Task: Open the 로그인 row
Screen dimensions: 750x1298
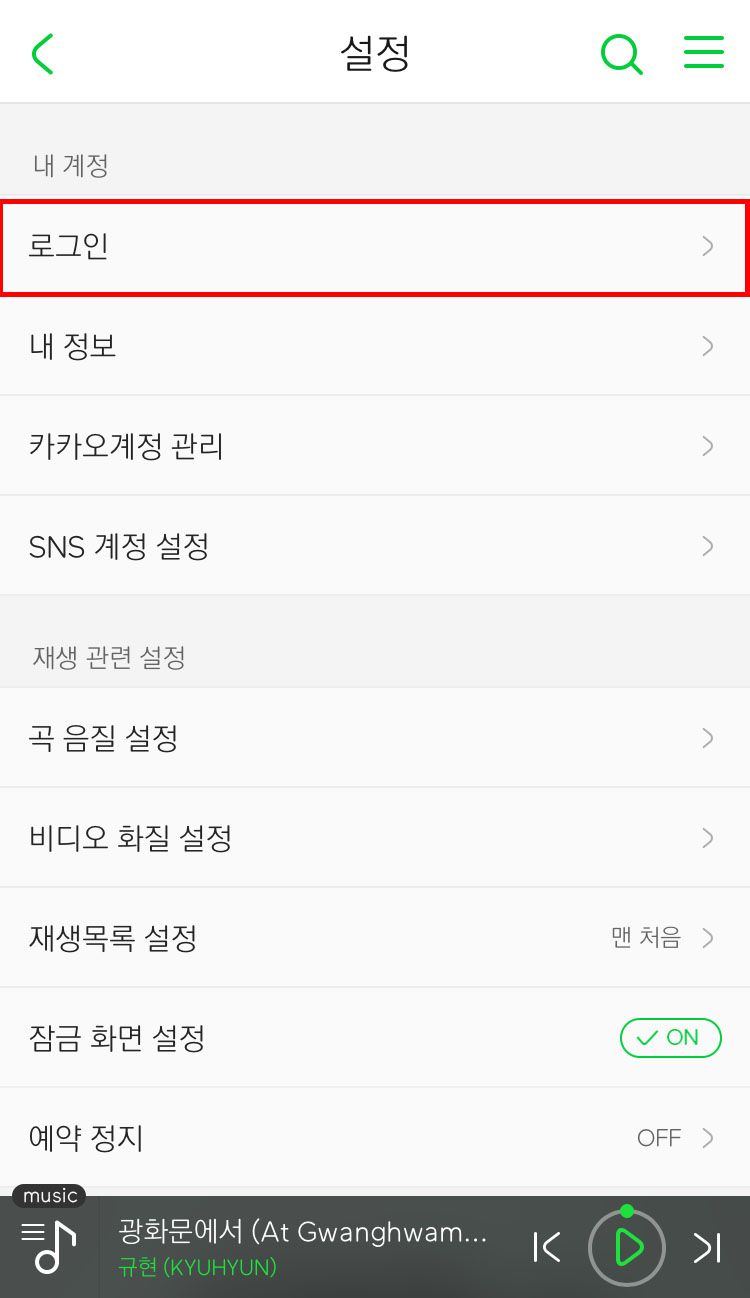Action: (x=374, y=247)
